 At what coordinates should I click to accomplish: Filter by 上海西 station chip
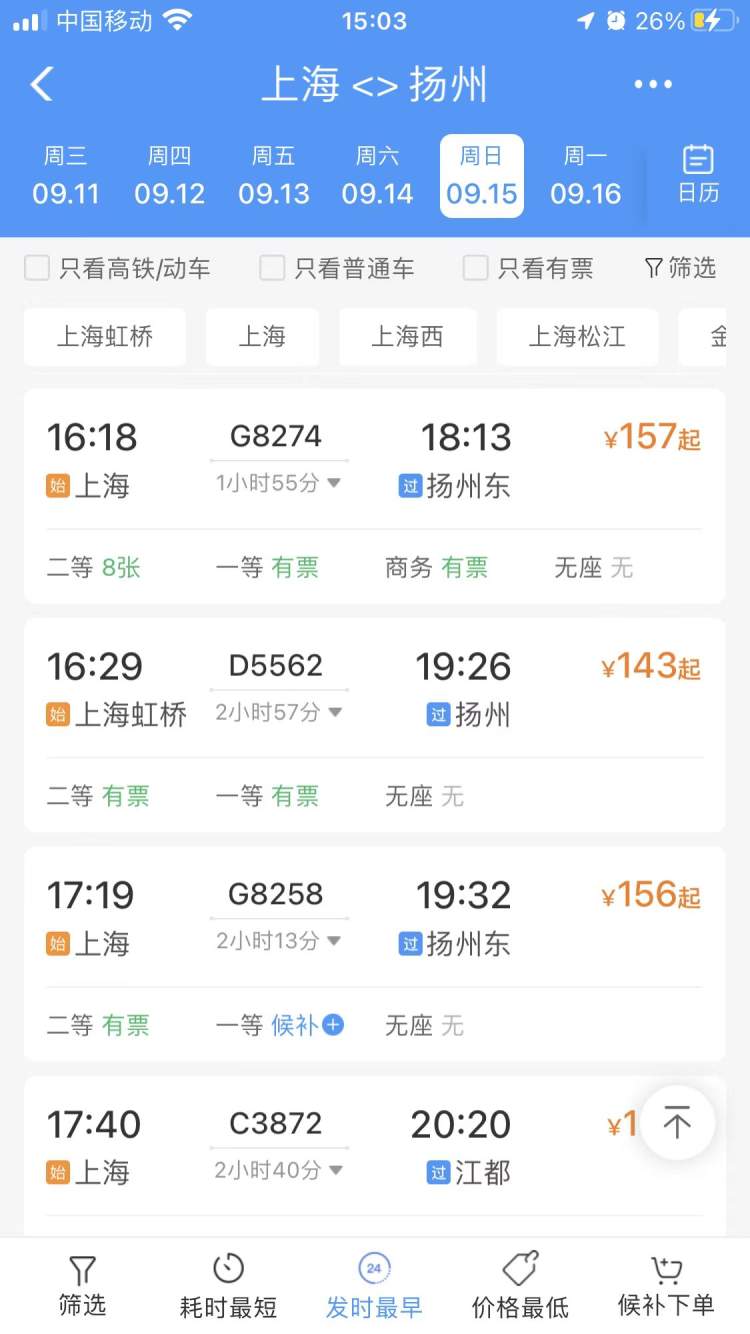coord(408,337)
